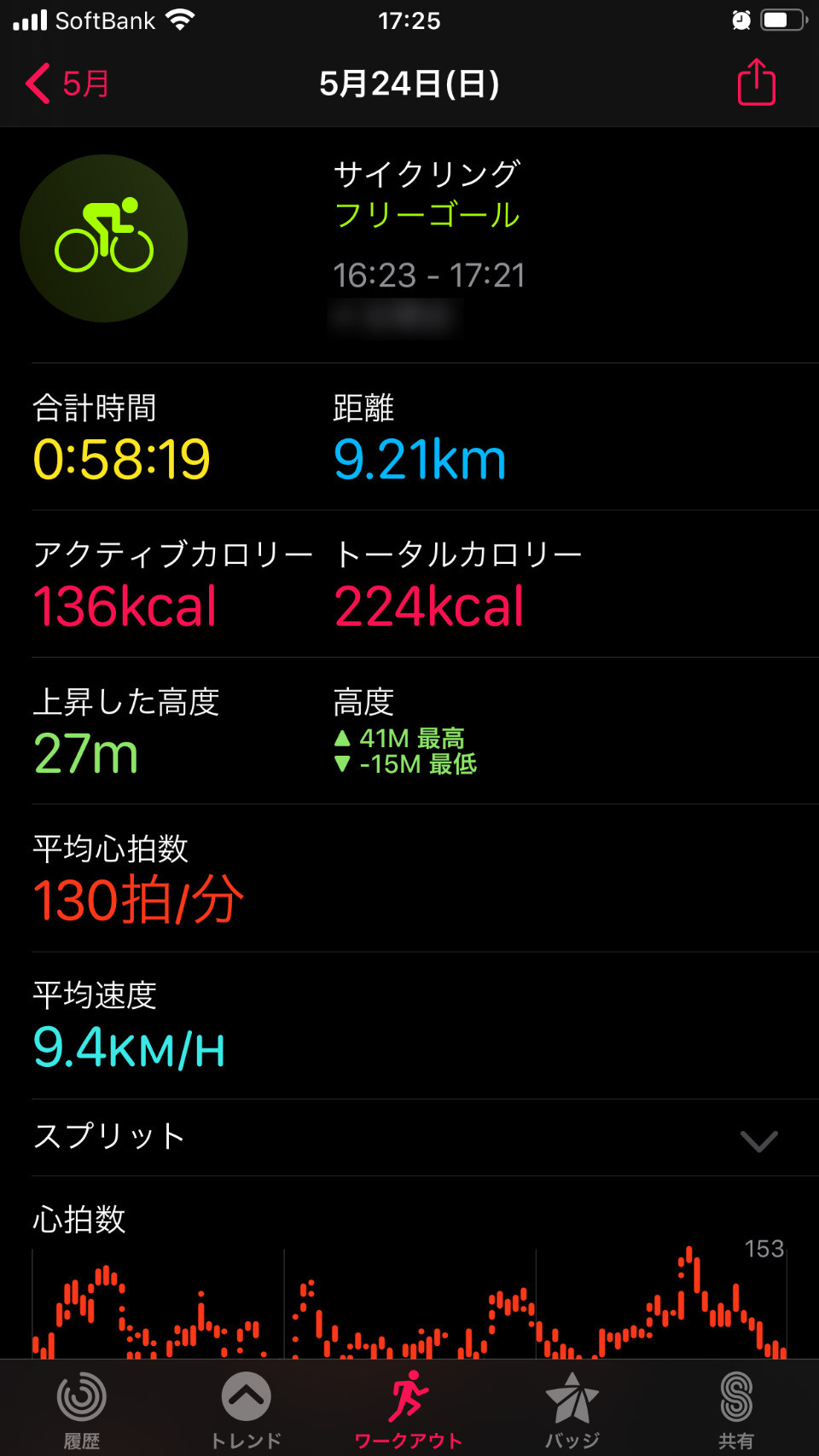
Task: Share this cycling workout
Action: pos(756,82)
